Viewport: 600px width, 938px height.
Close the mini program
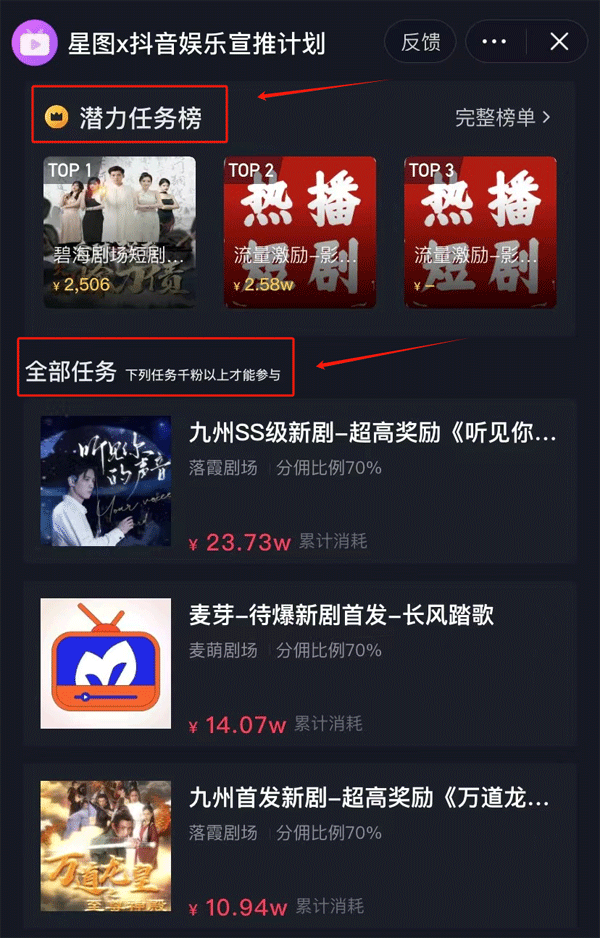[559, 42]
